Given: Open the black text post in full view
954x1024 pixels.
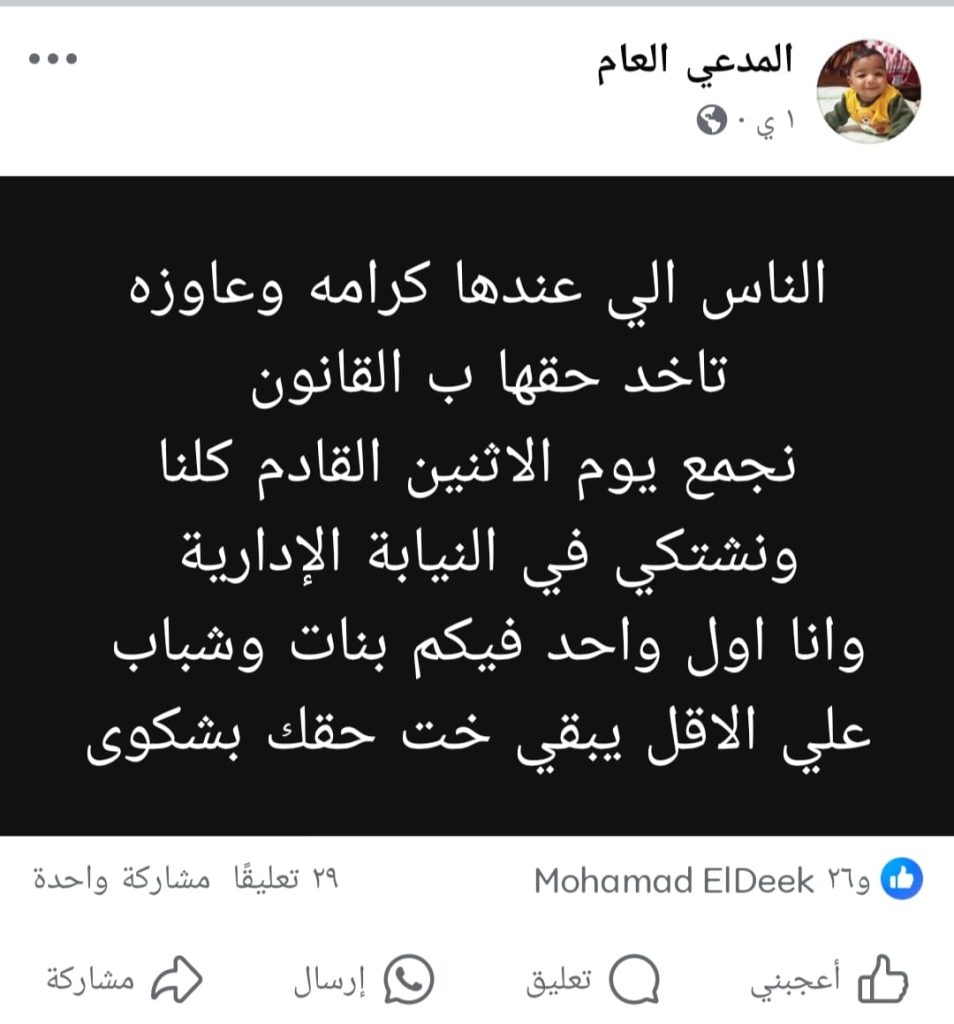Looking at the screenshot, I should point(477,505).
